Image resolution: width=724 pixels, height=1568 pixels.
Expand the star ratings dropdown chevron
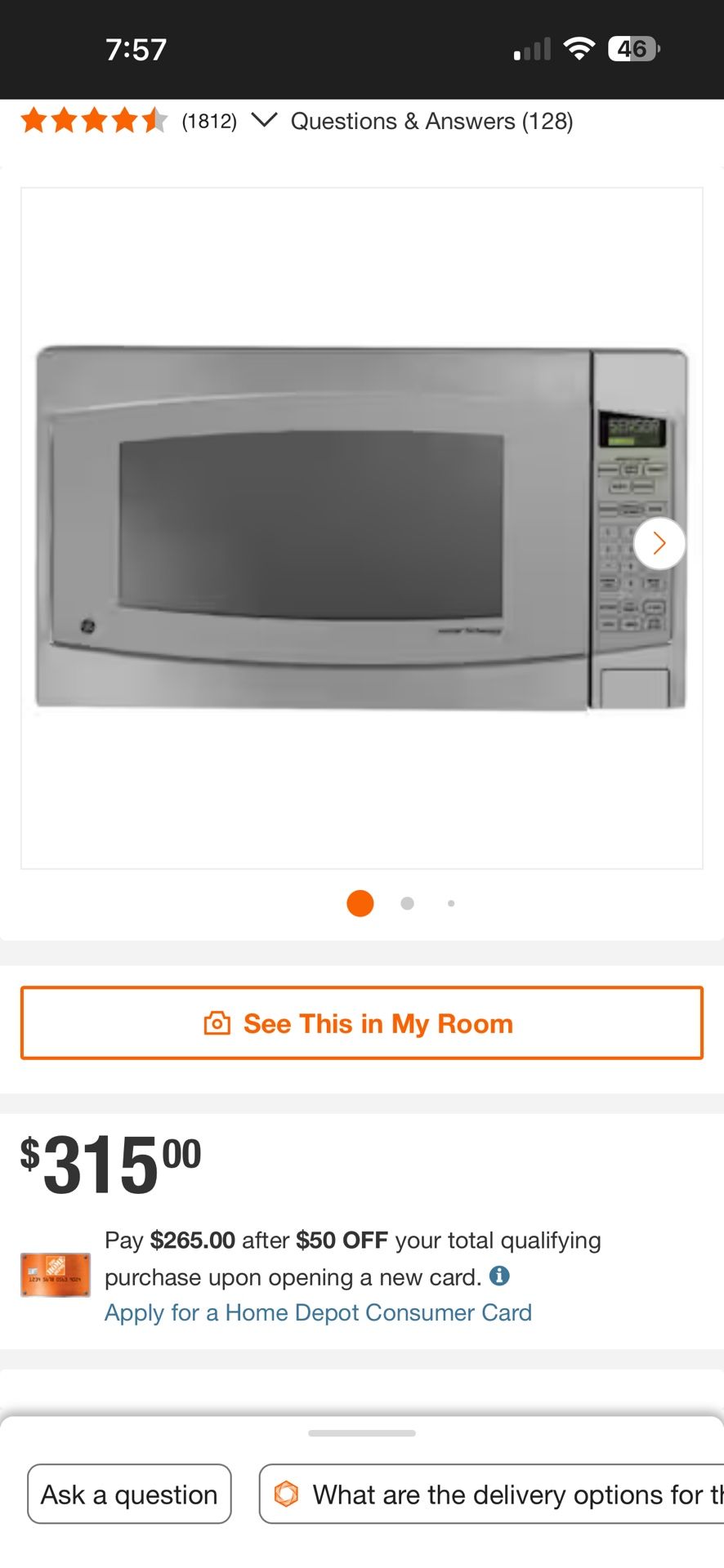(x=264, y=121)
